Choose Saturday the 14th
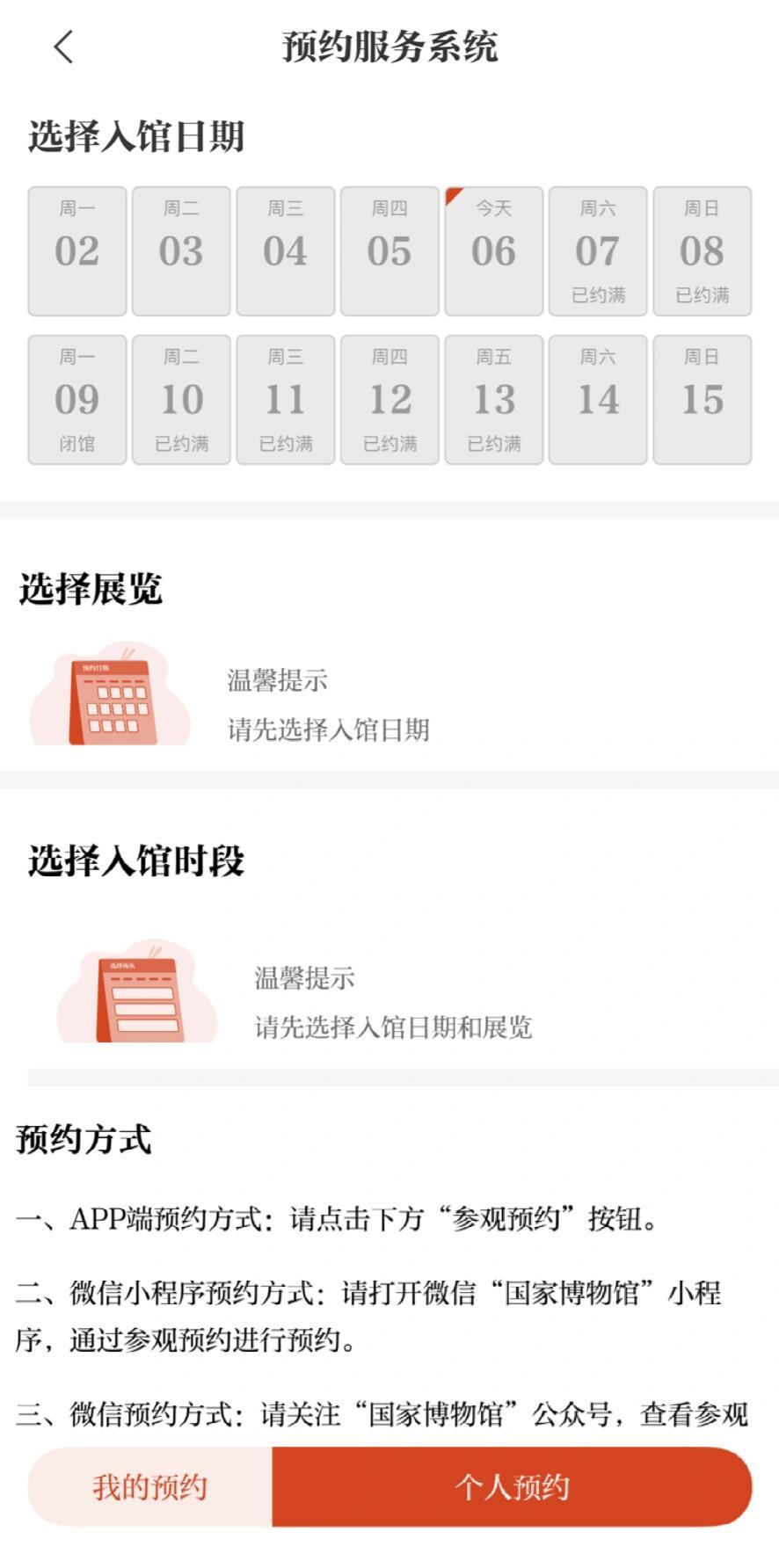The height and width of the screenshot is (1568, 779). [598, 399]
